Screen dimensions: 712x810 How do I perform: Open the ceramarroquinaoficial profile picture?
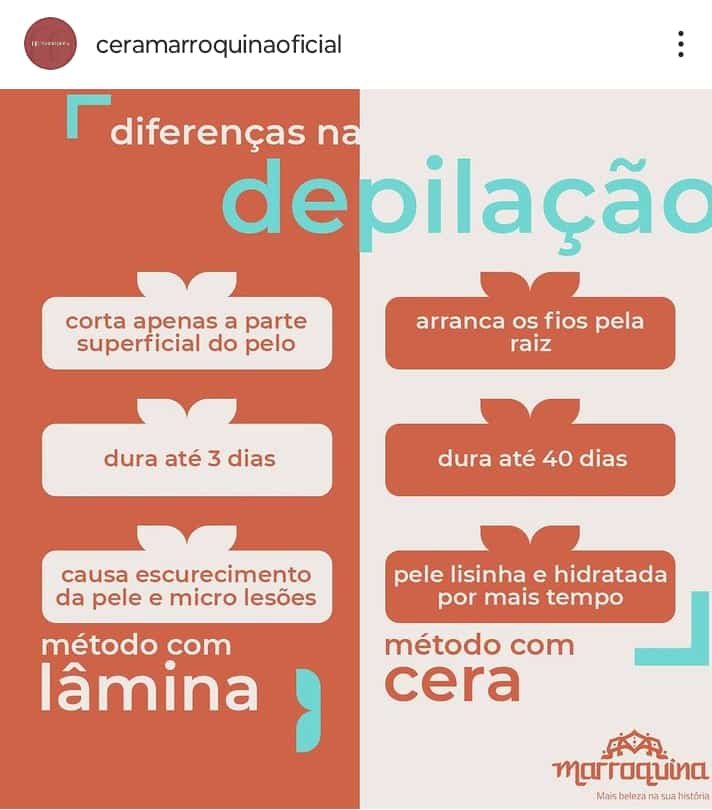[x=50, y=44]
